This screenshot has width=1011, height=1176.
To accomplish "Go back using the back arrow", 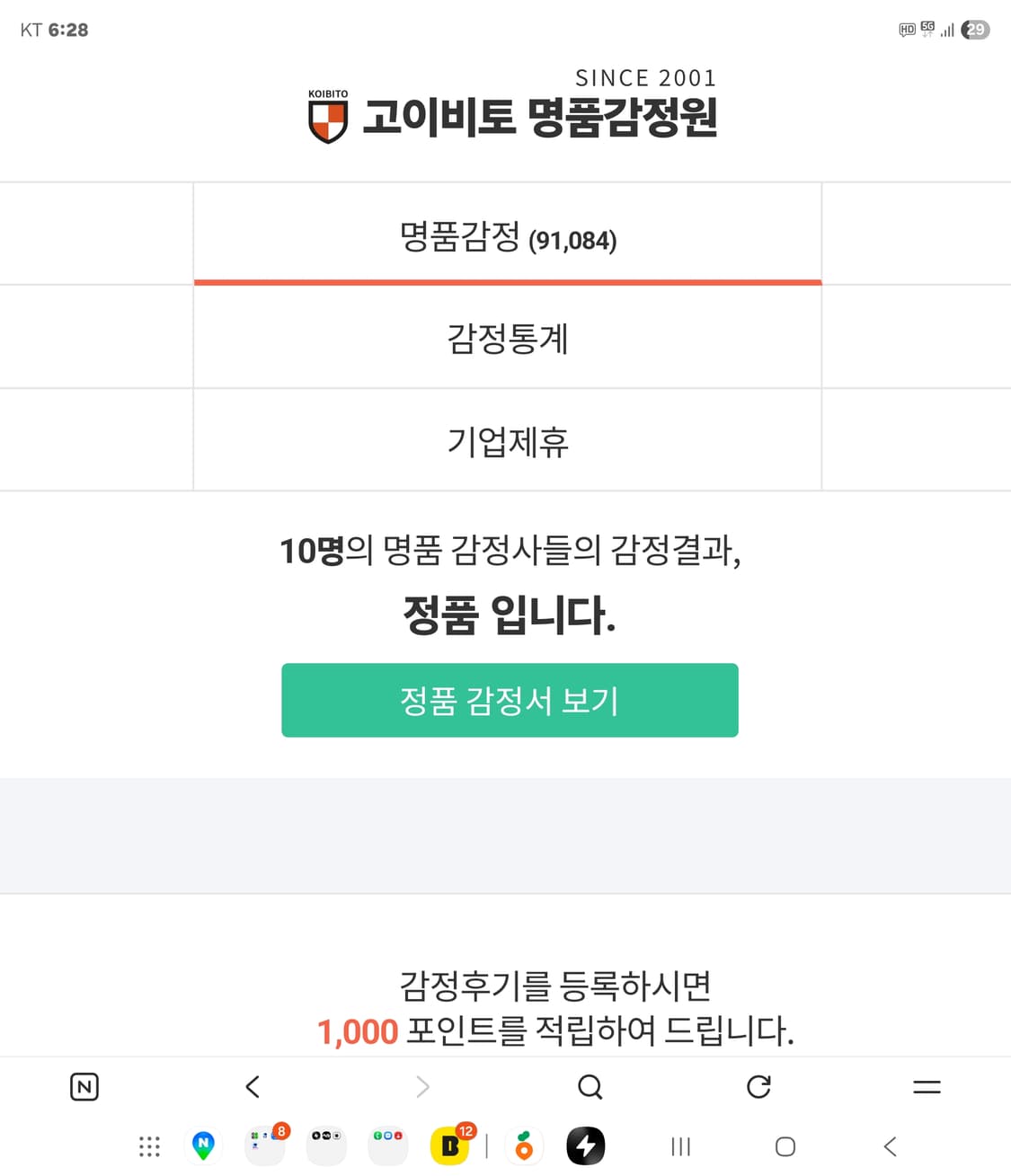I will [x=253, y=1086].
